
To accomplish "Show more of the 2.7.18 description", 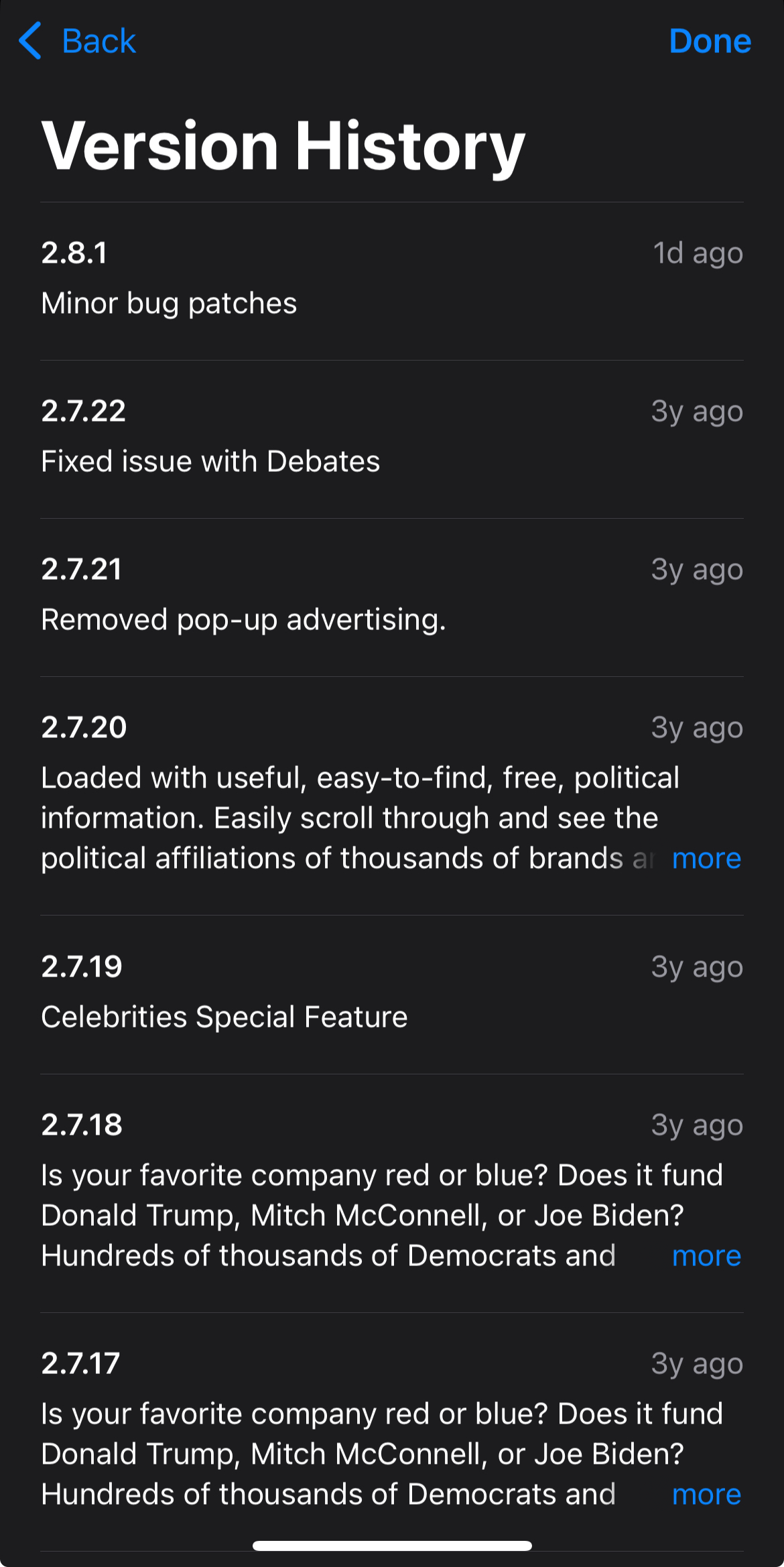I will click(x=706, y=1256).
